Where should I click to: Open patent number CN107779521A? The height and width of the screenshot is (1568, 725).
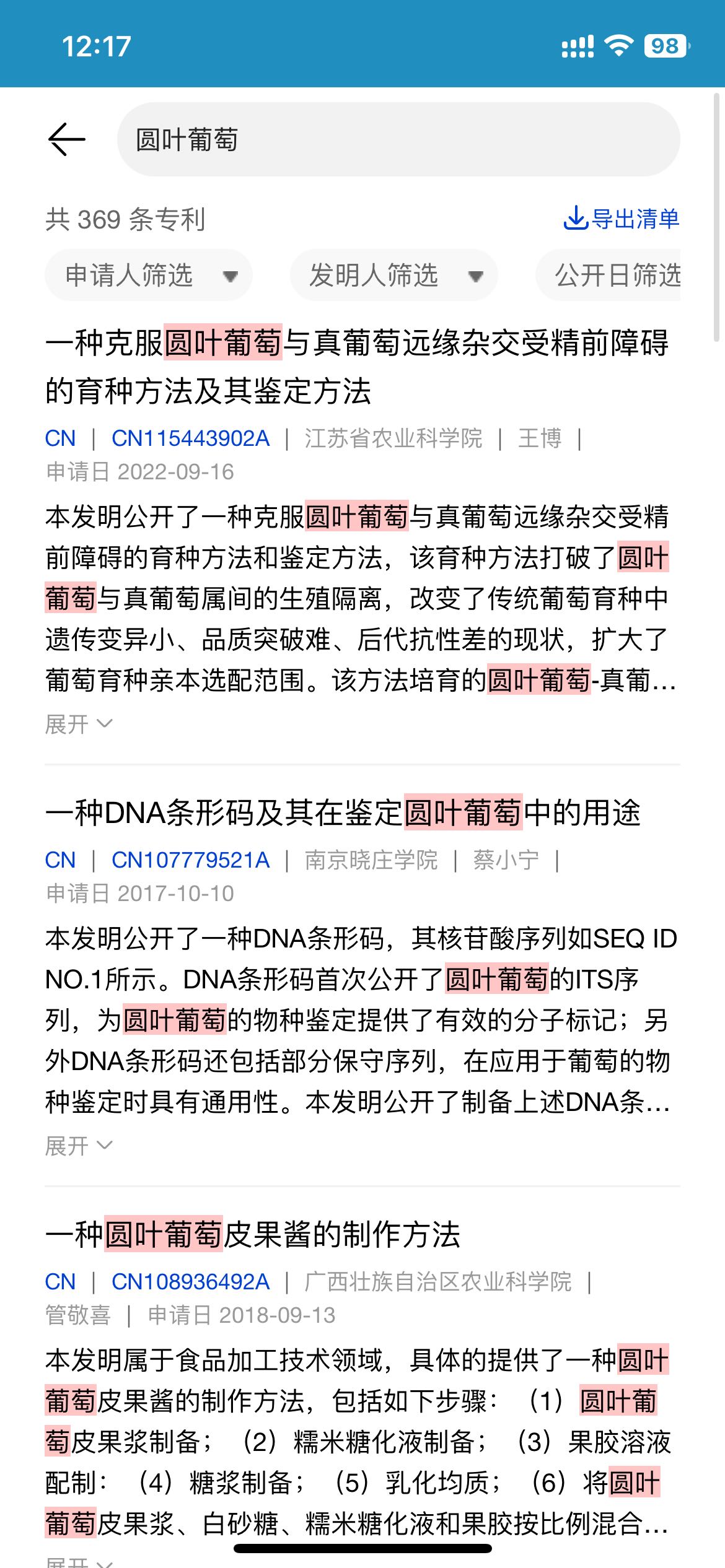coord(191,860)
